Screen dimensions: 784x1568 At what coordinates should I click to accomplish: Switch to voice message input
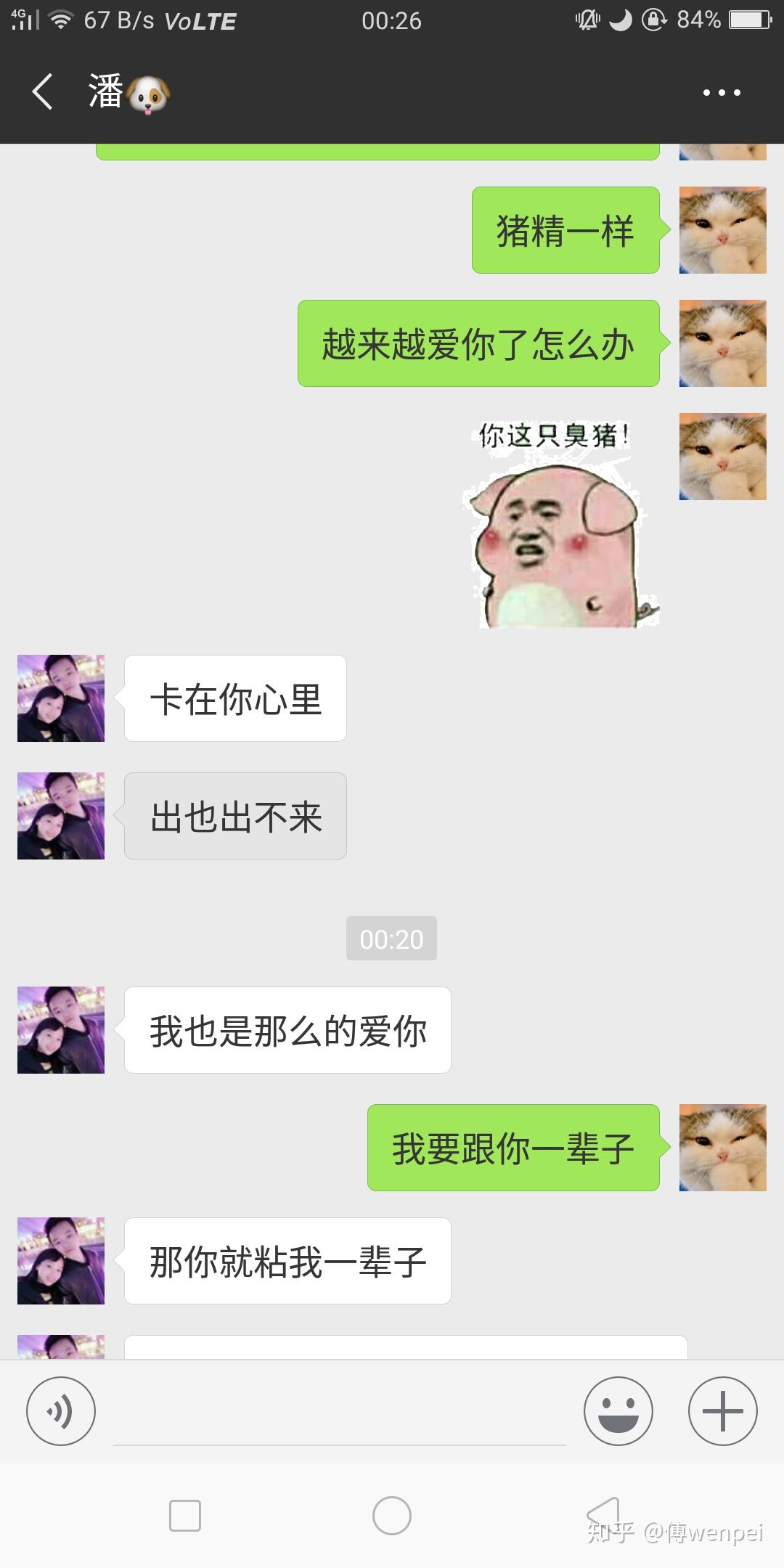pos(61,1410)
